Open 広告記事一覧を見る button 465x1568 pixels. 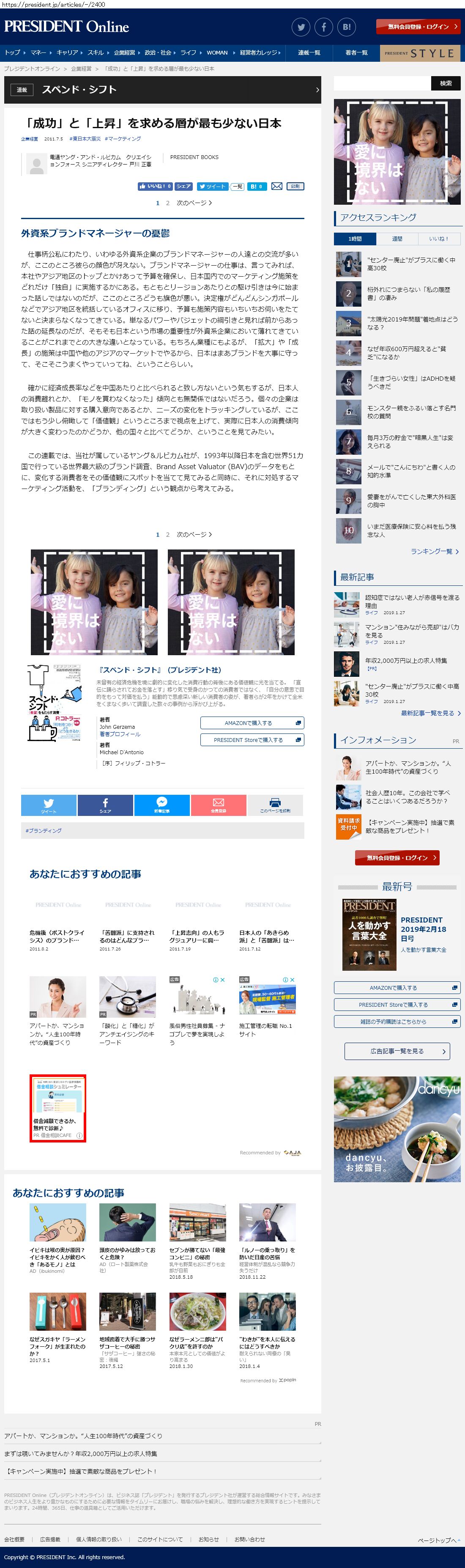click(397, 1051)
